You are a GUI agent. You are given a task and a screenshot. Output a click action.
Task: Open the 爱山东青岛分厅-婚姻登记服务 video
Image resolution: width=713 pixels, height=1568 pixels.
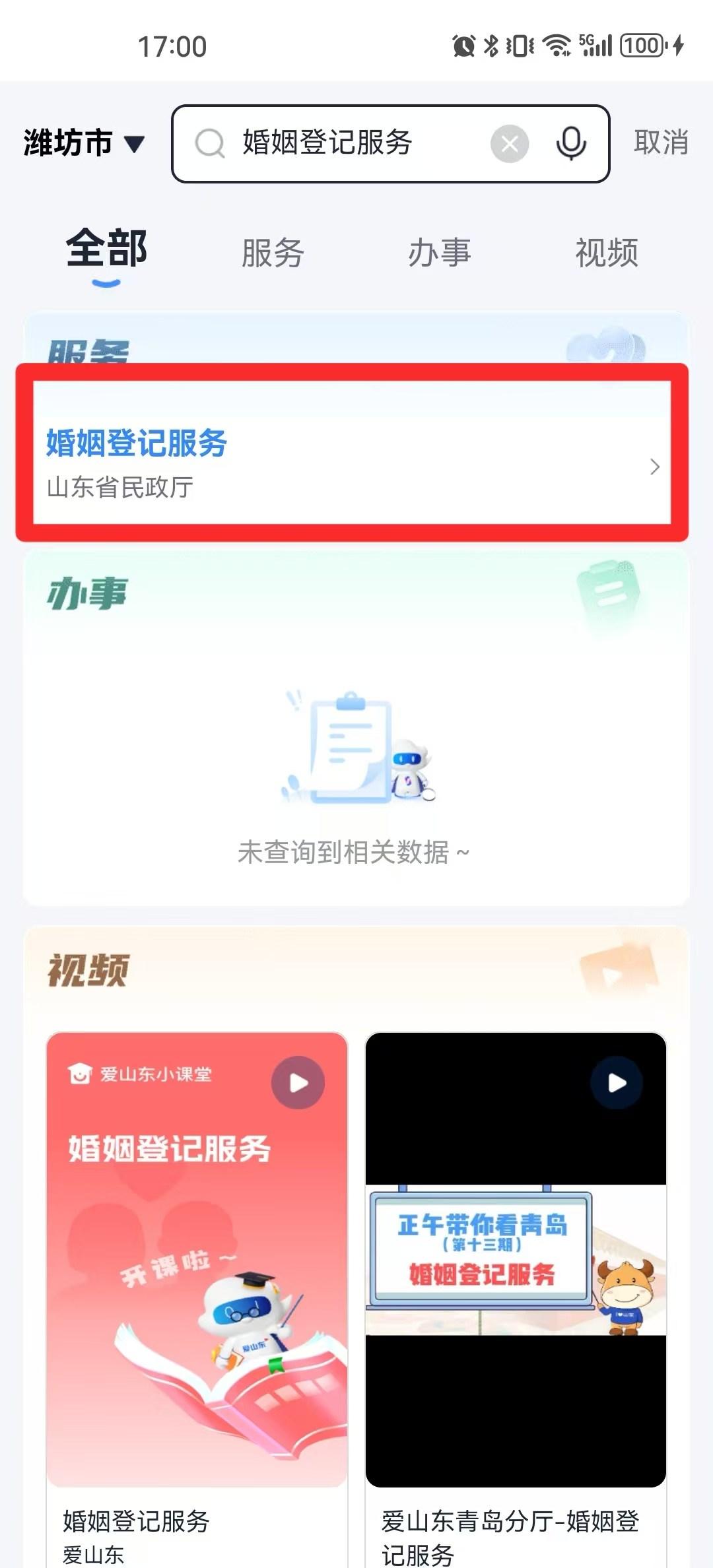point(516,1259)
